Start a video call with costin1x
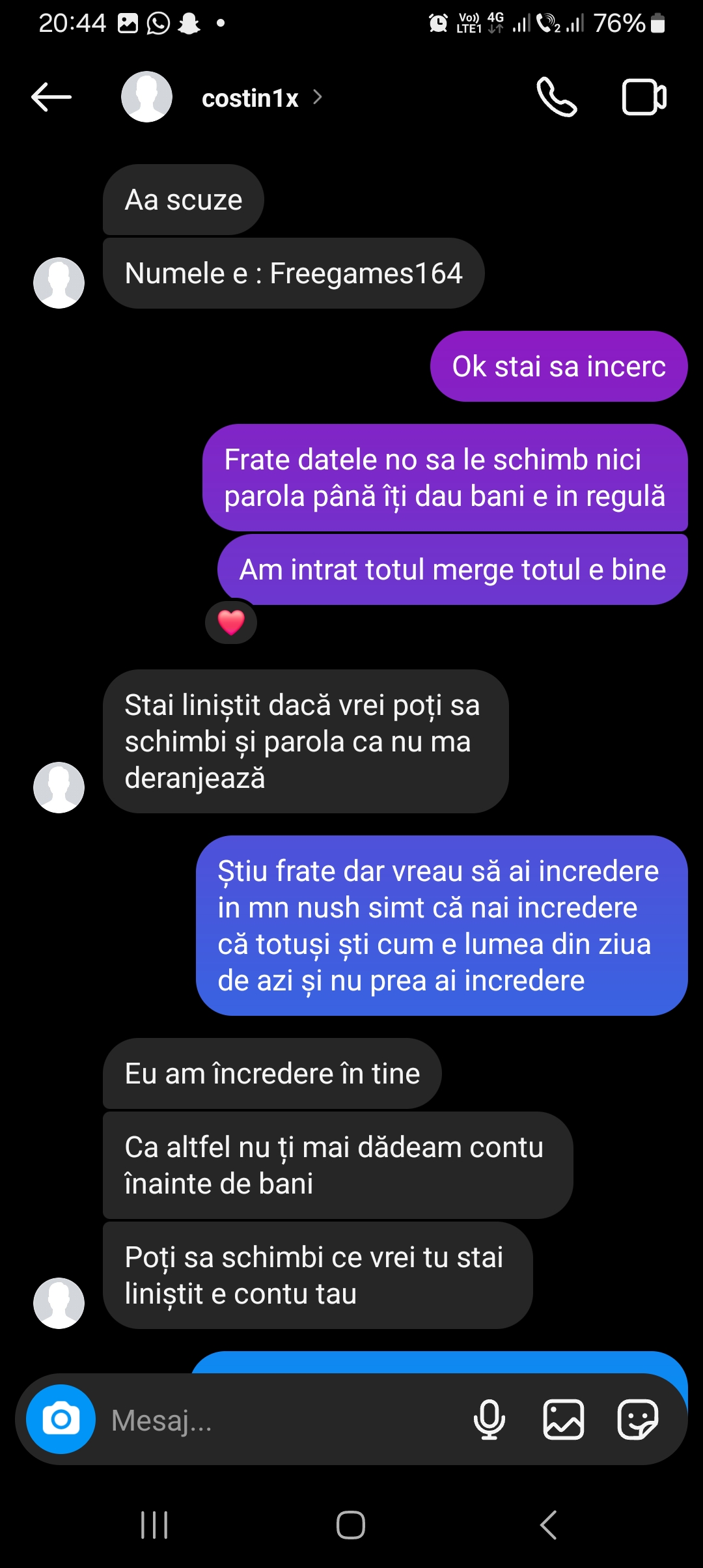This screenshot has height=1568, width=703. (x=644, y=98)
